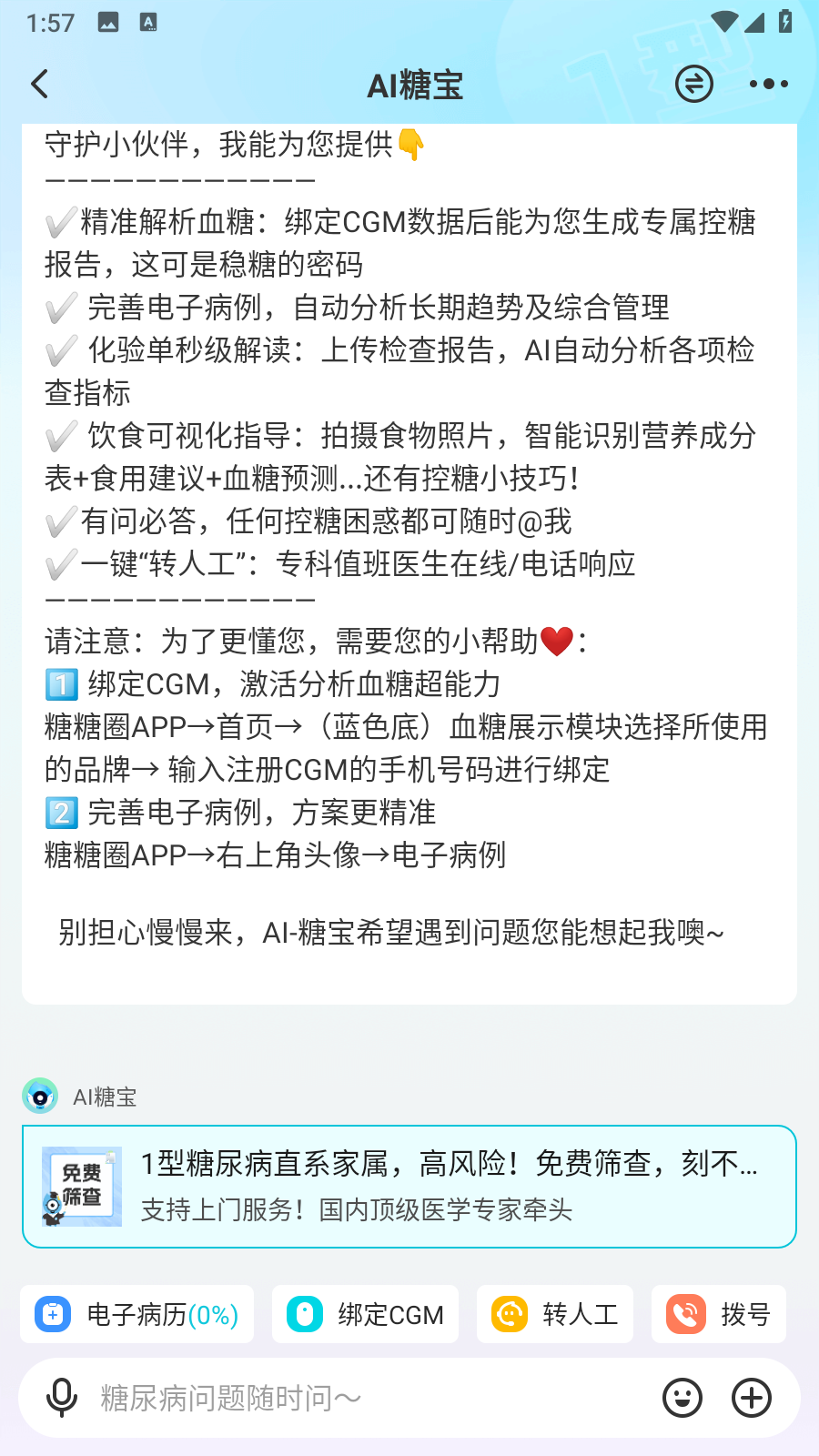Open the three-dot overflow menu

coord(768,85)
